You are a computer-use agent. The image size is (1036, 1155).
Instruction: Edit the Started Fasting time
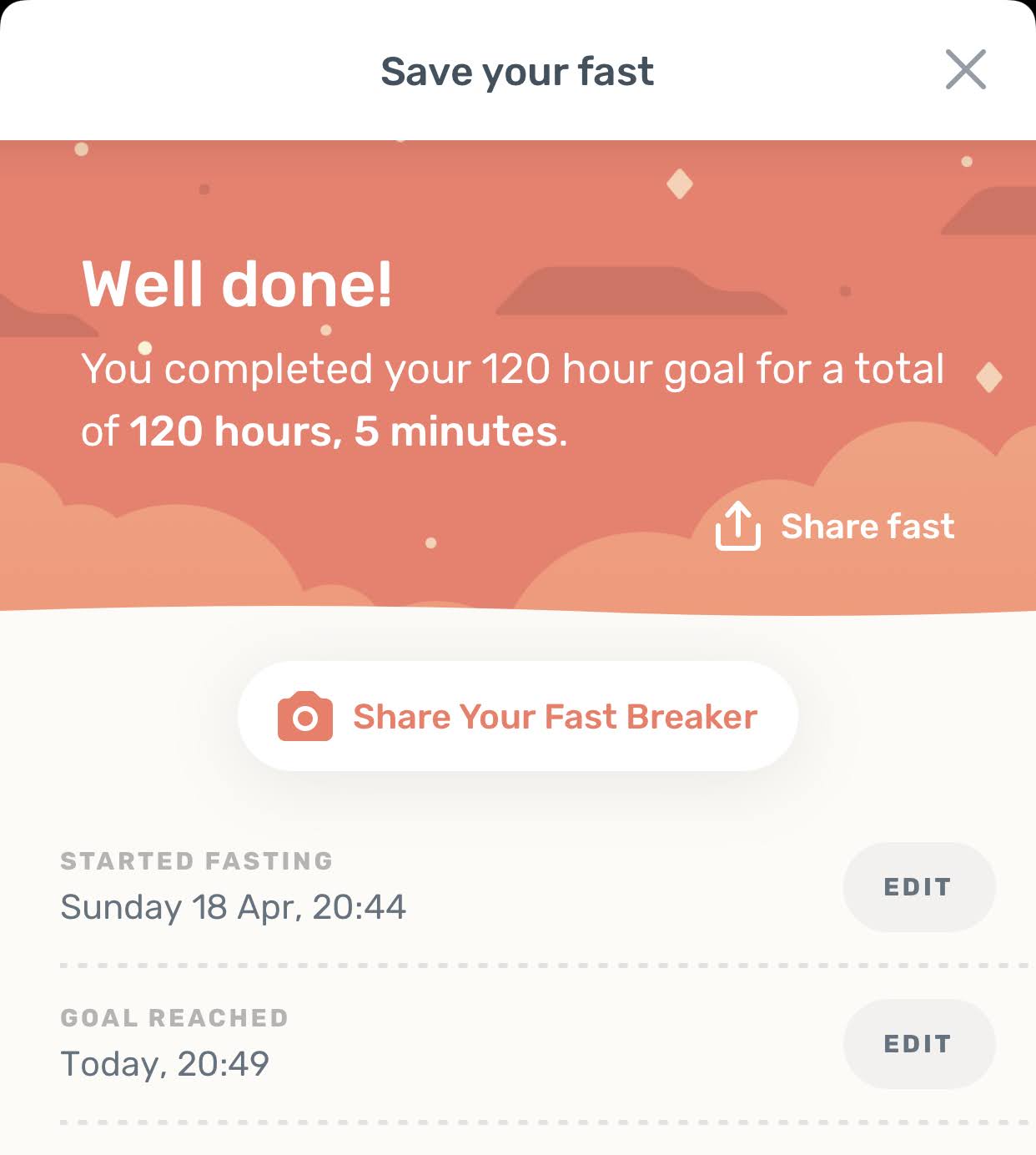(918, 887)
